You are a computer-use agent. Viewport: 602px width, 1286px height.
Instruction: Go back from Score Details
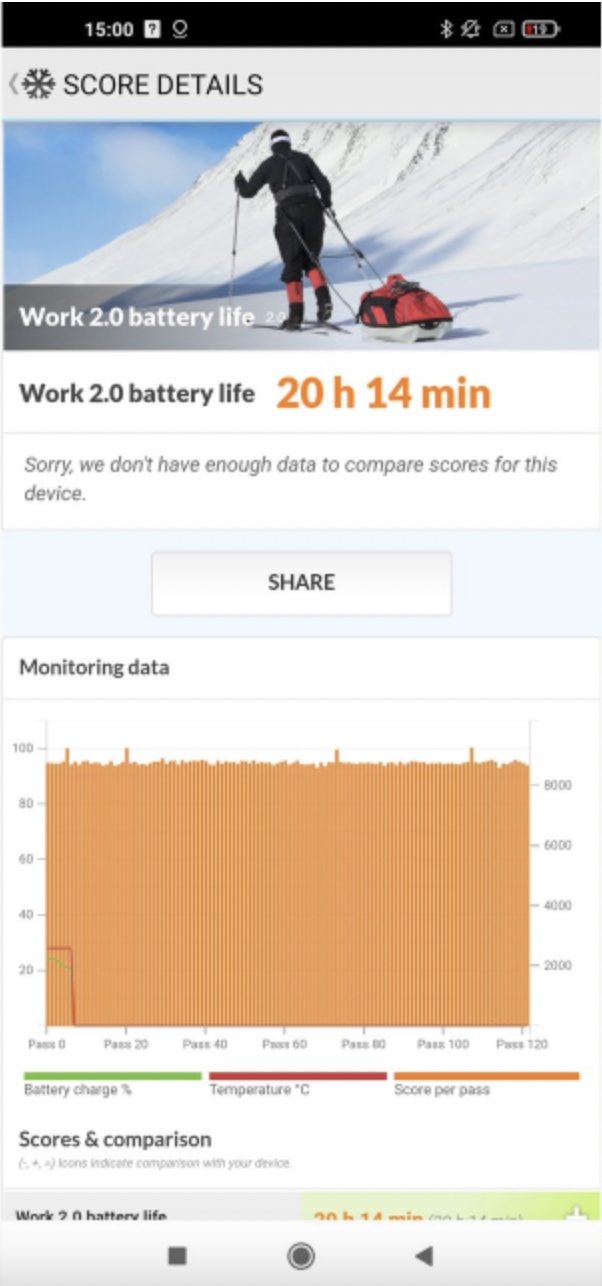(14, 85)
